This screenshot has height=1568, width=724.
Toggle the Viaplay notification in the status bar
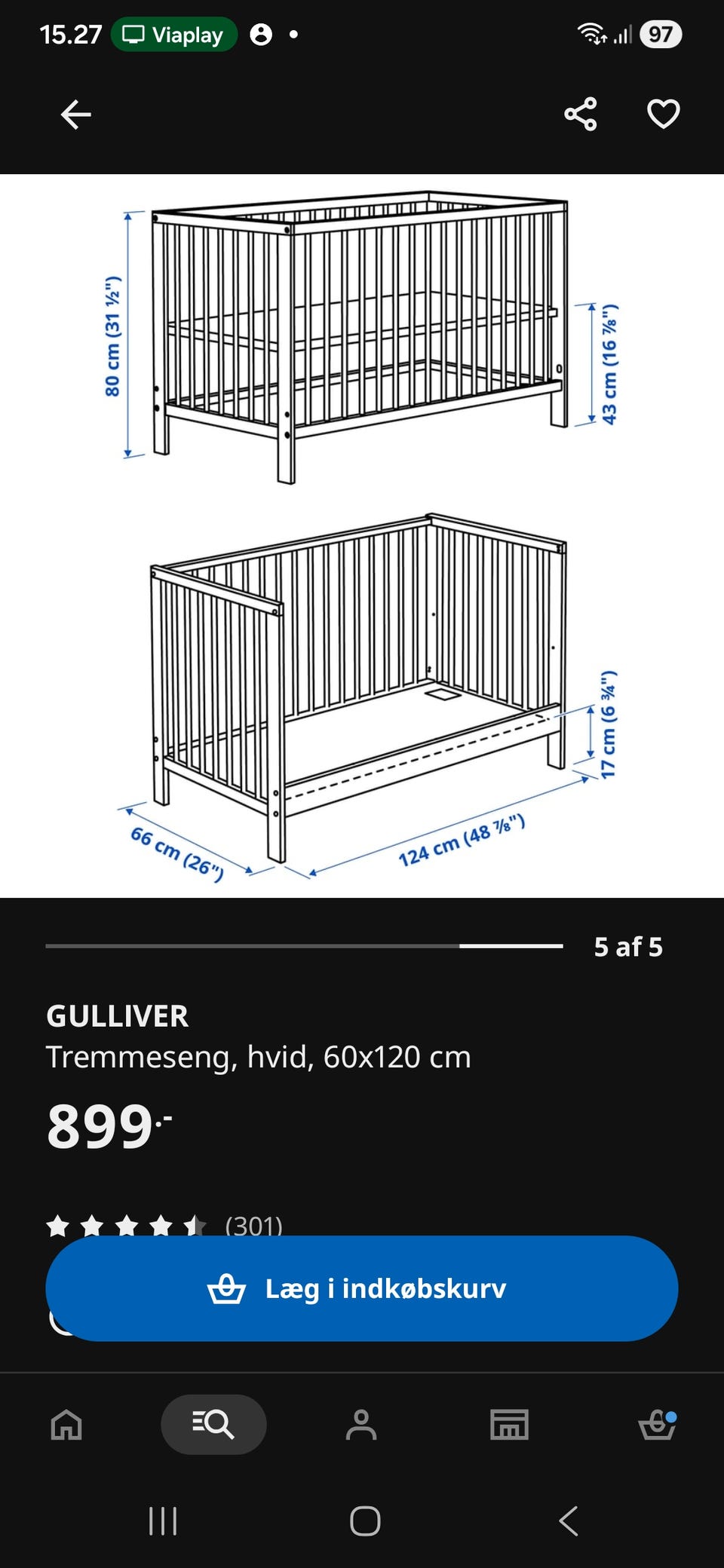pyautogui.click(x=175, y=33)
